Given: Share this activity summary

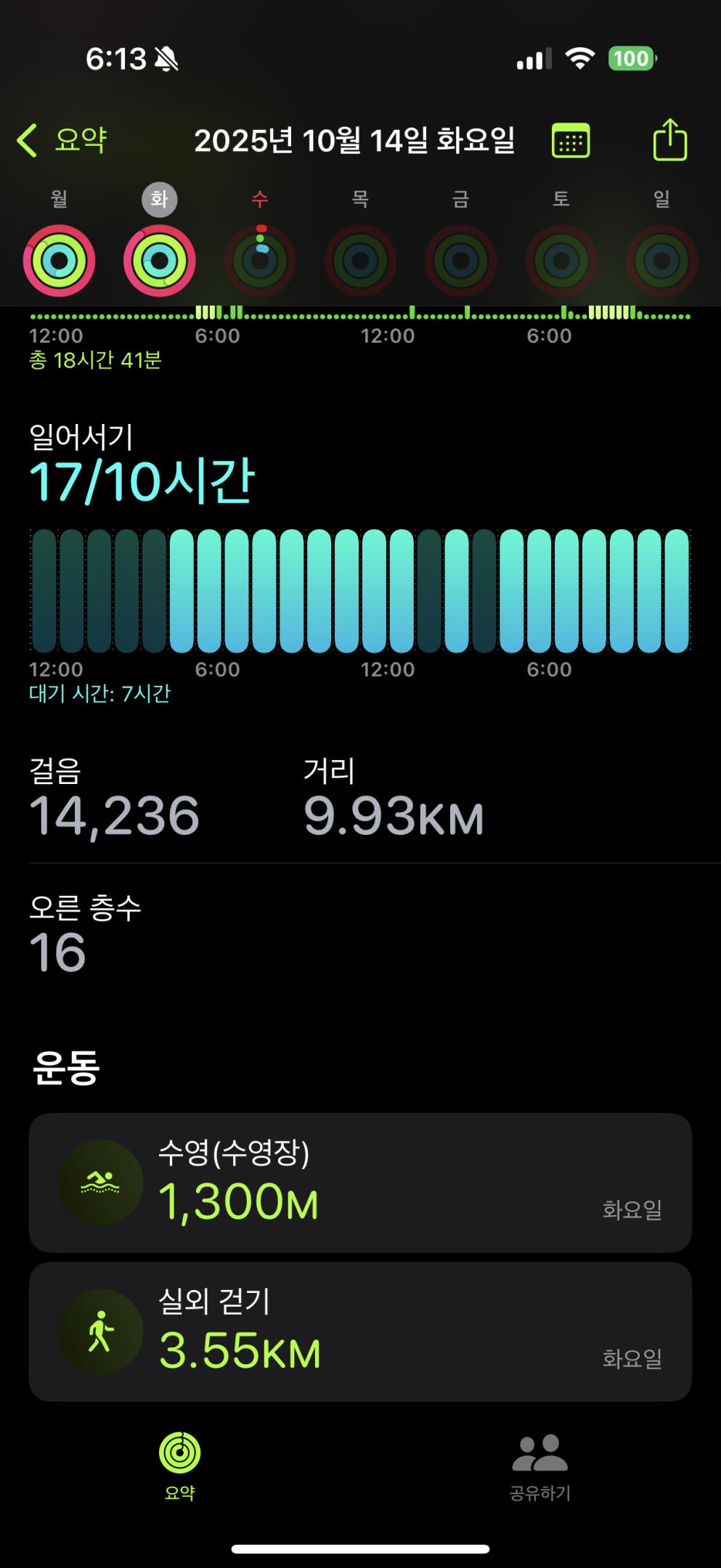Looking at the screenshot, I should coord(669,140).
